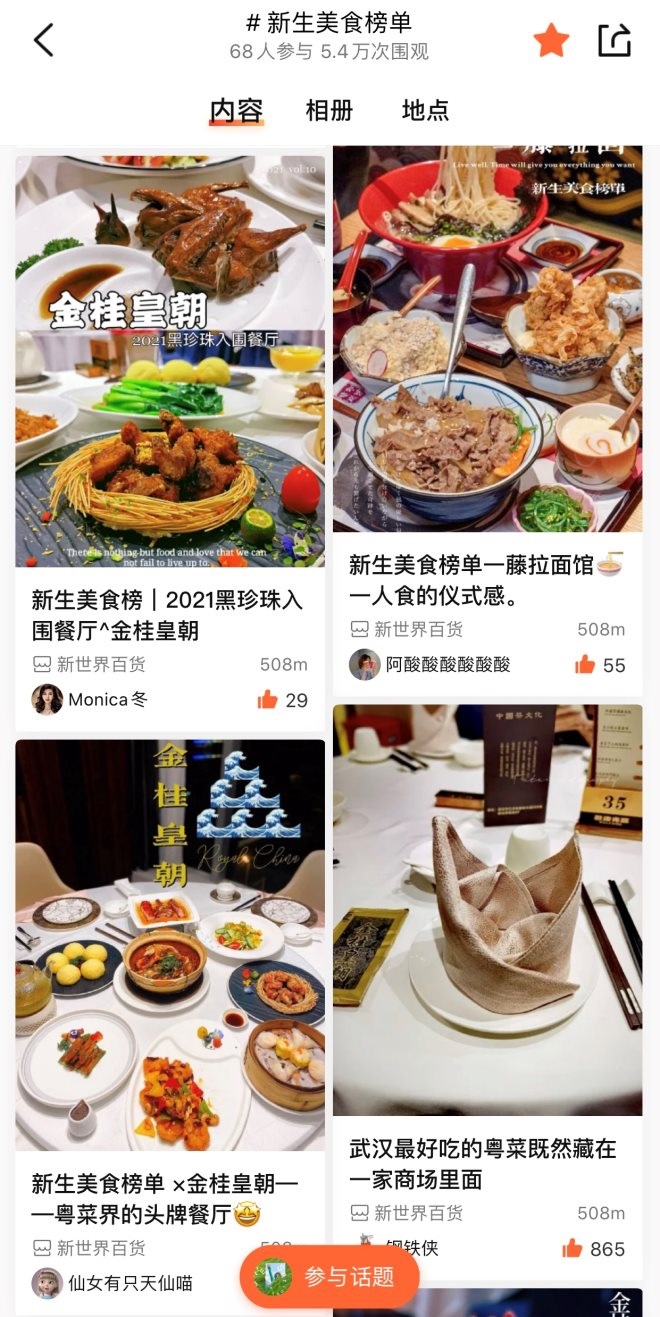Image resolution: width=660 pixels, height=1317 pixels.
Task: Like 阿酸酸酸酸酸酸's ramen post
Action: (x=585, y=665)
